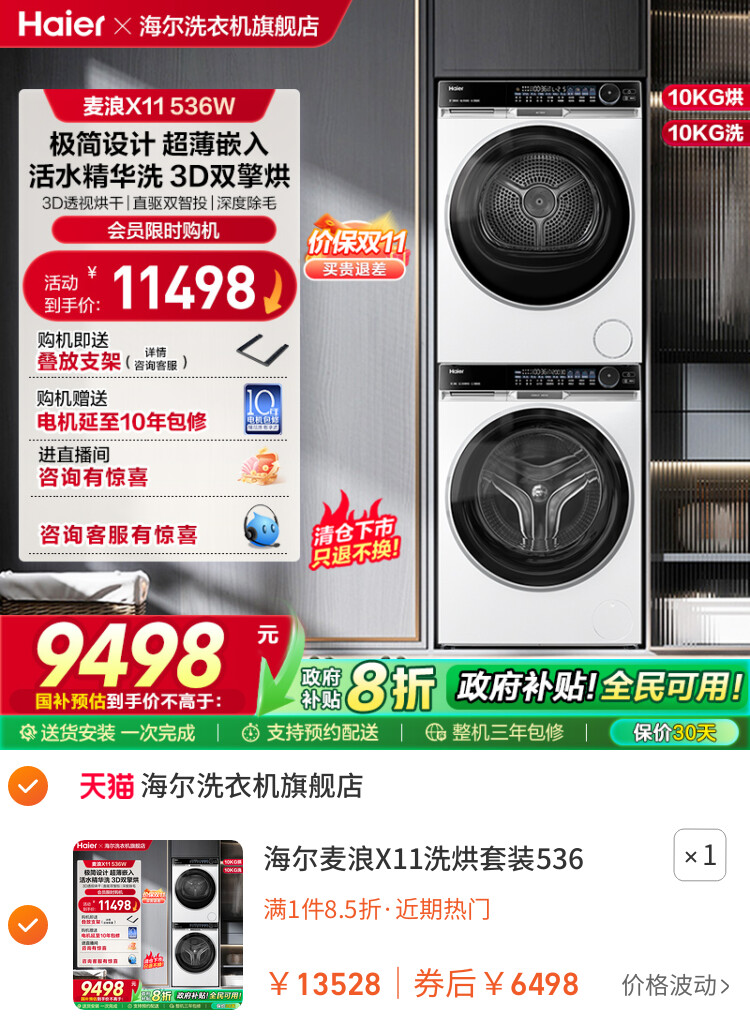Change the ×1 quantity selector
This screenshot has width=750, height=1030.
tap(699, 855)
